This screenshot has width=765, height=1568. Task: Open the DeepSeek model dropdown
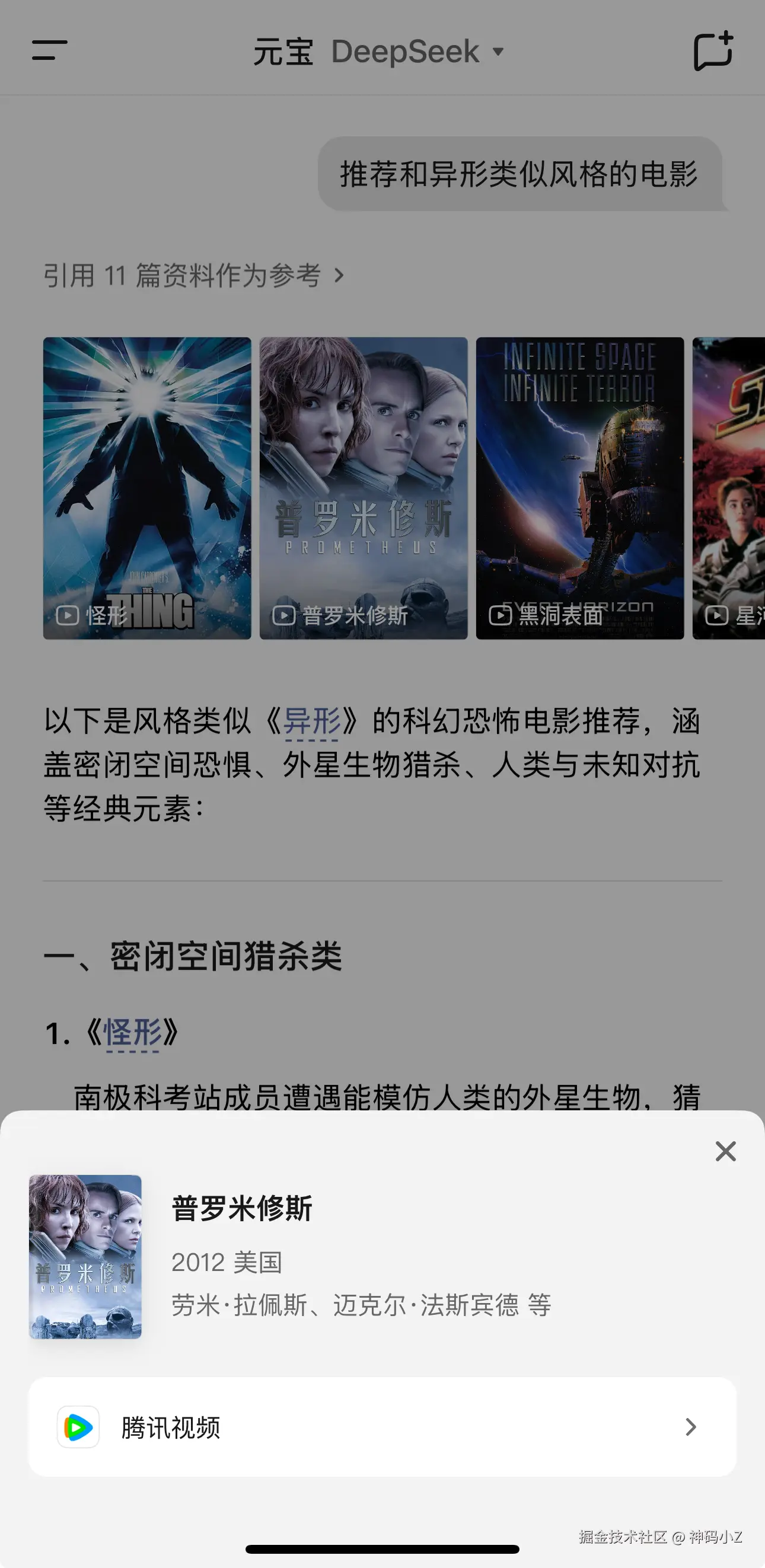tap(418, 52)
